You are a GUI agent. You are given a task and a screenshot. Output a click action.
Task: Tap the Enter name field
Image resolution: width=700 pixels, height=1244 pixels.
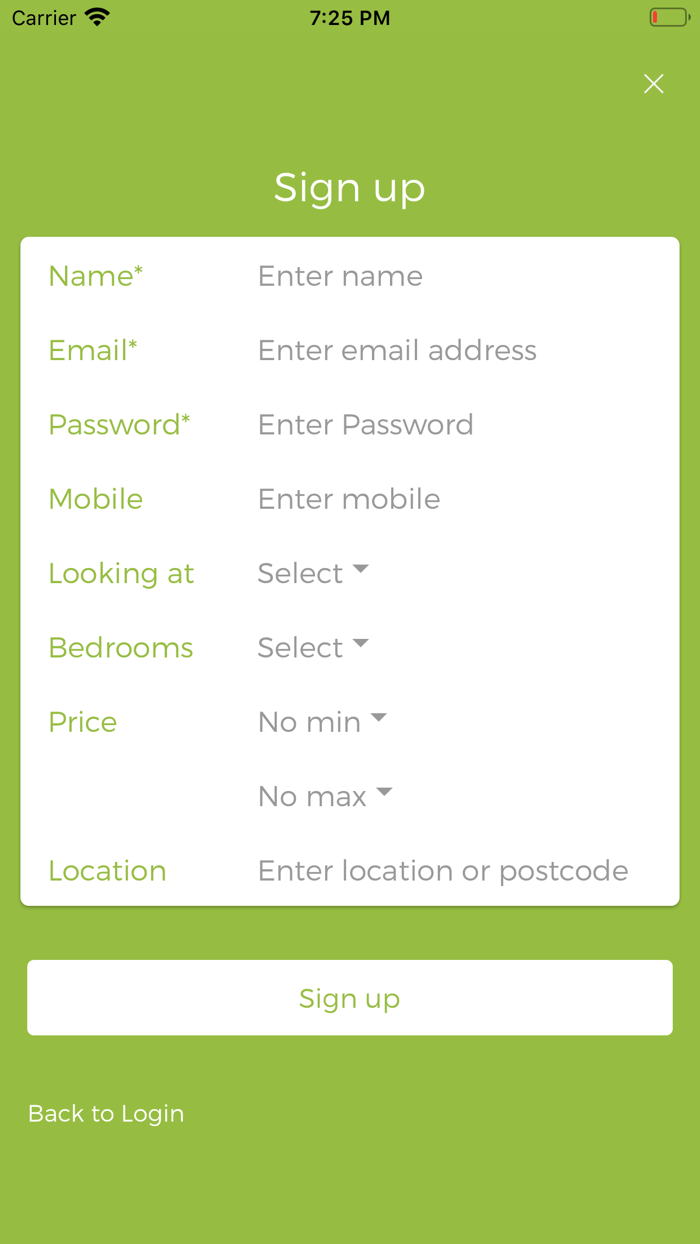pos(455,276)
